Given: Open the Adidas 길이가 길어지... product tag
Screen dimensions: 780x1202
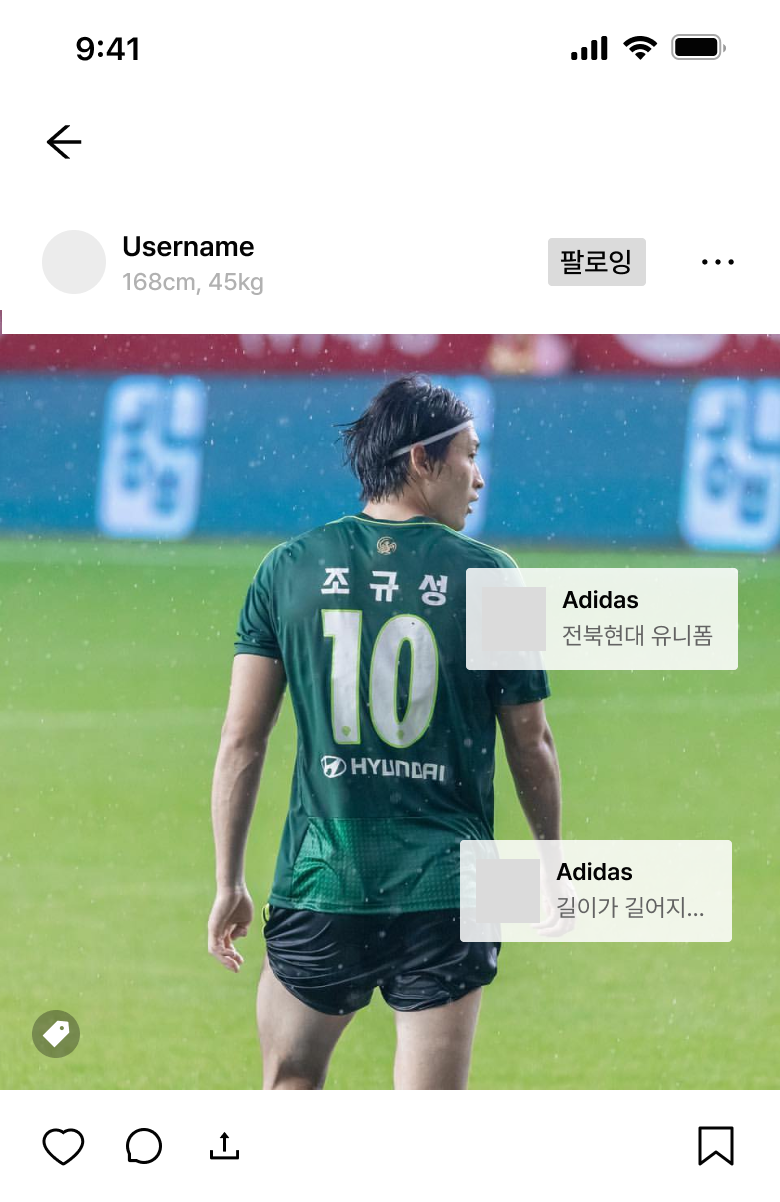Looking at the screenshot, I should (595, 891).
